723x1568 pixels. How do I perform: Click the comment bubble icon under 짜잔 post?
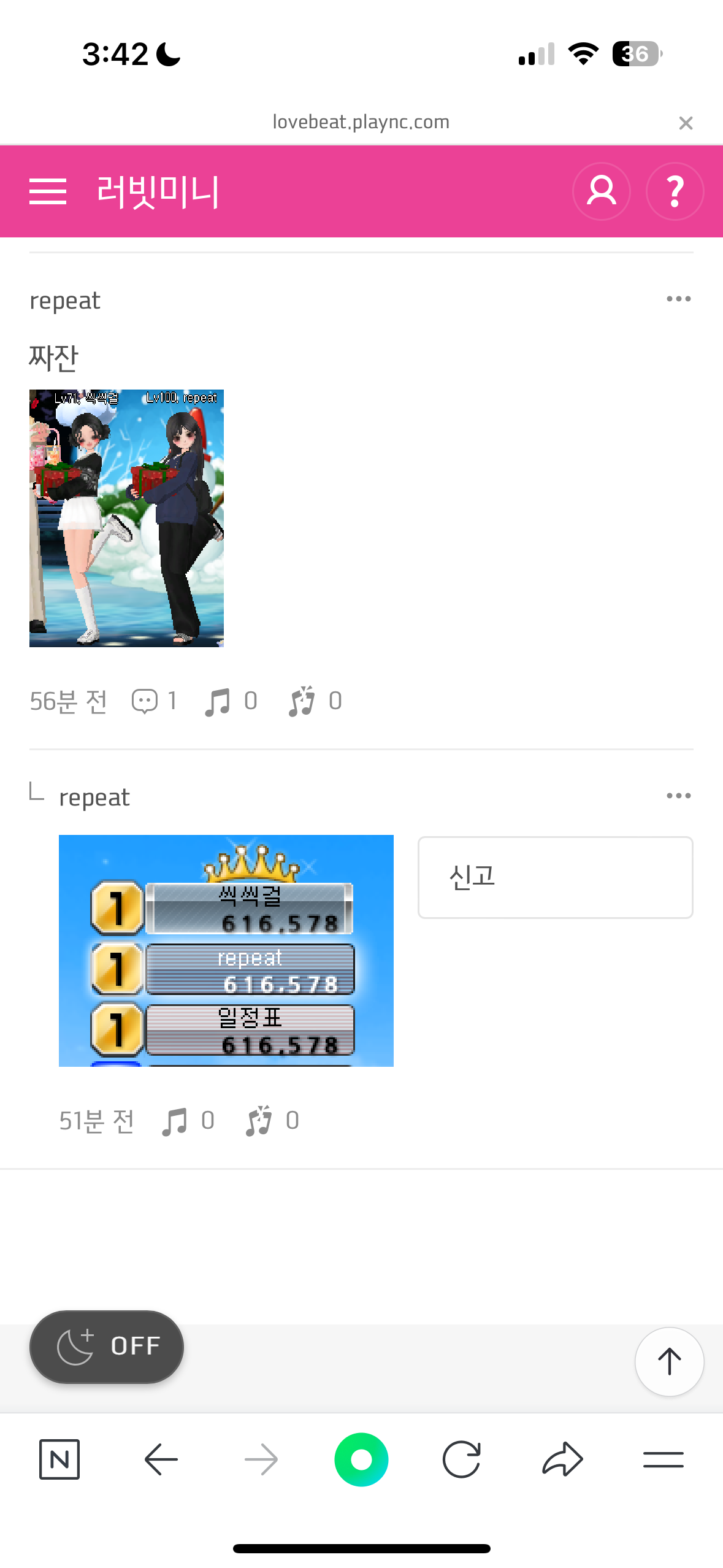click(x=146, y=701)
